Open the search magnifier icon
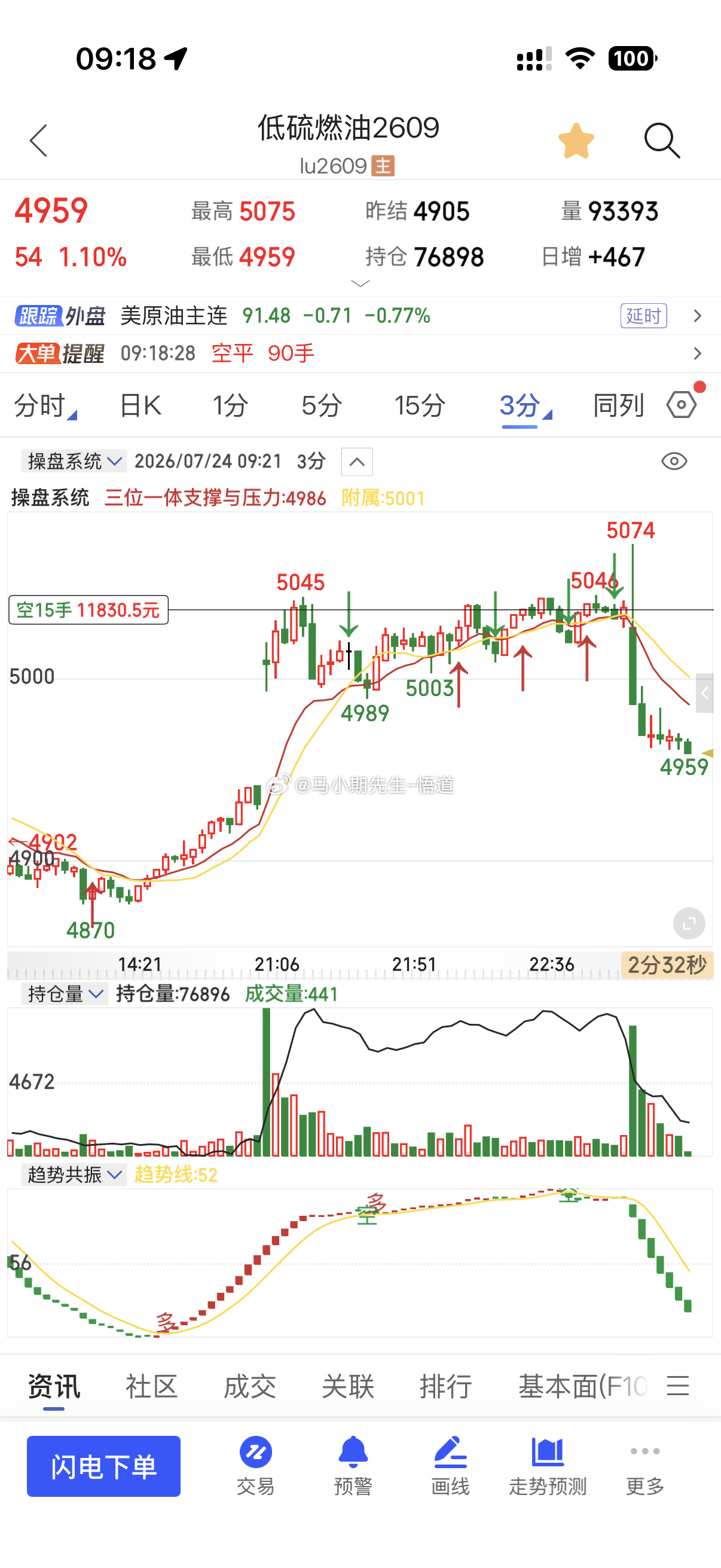The height and width of the screenshot is (1568, 721). click(662, 141)
